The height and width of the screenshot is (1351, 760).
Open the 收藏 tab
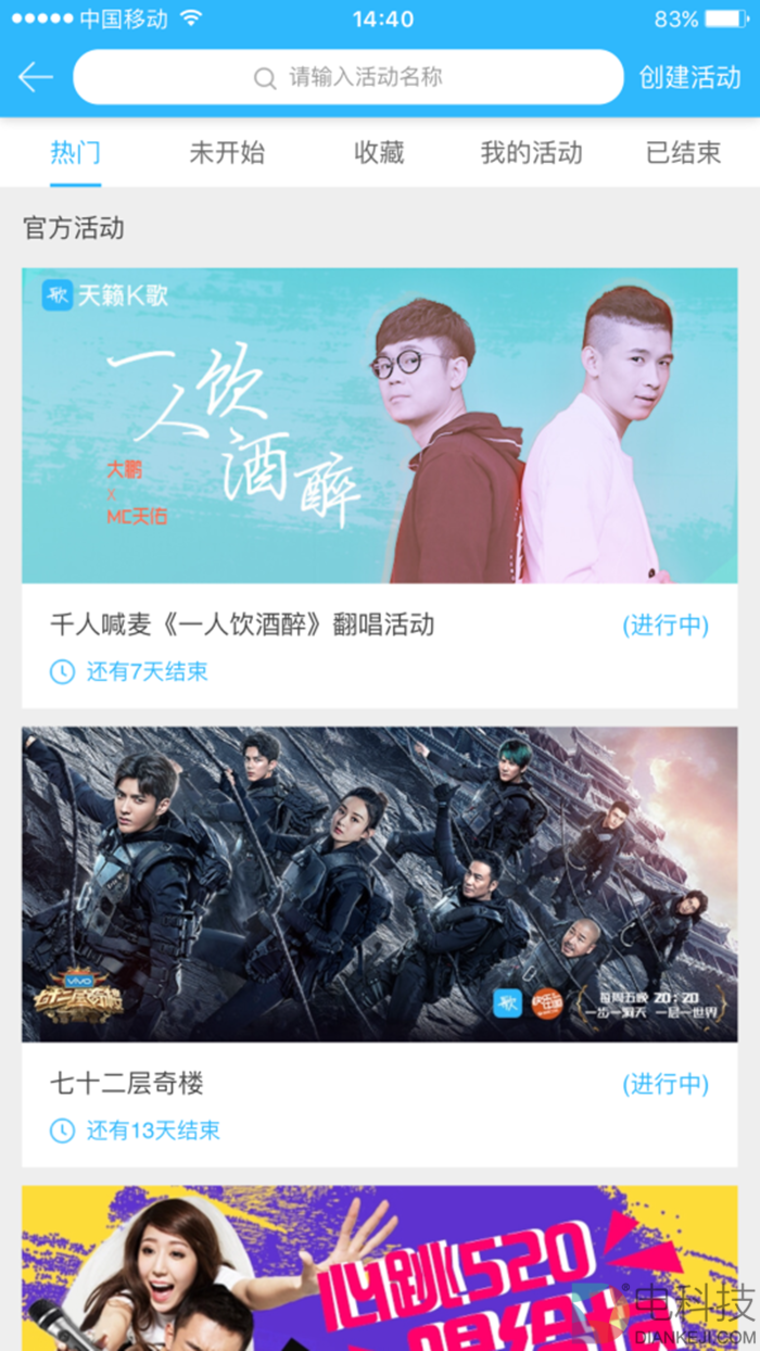point(379,153)
